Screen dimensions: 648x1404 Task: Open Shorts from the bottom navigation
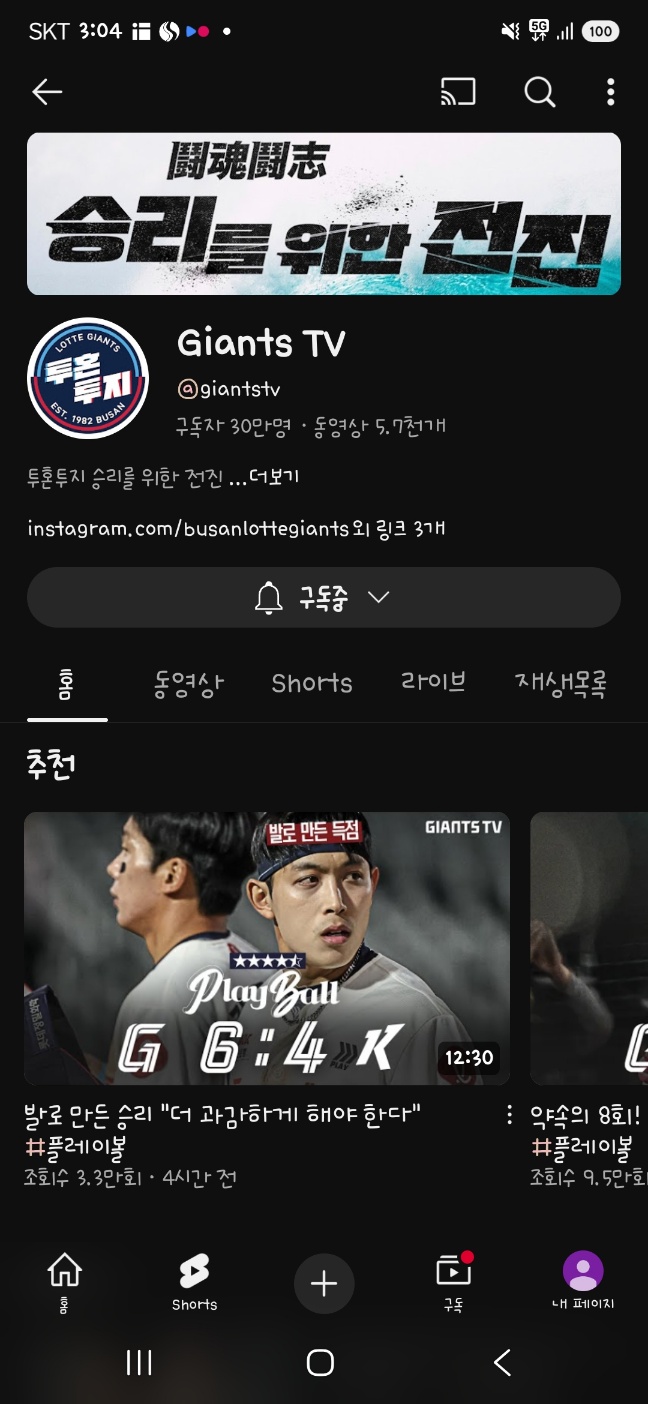pyautogui.click(x=194, y=1282)
